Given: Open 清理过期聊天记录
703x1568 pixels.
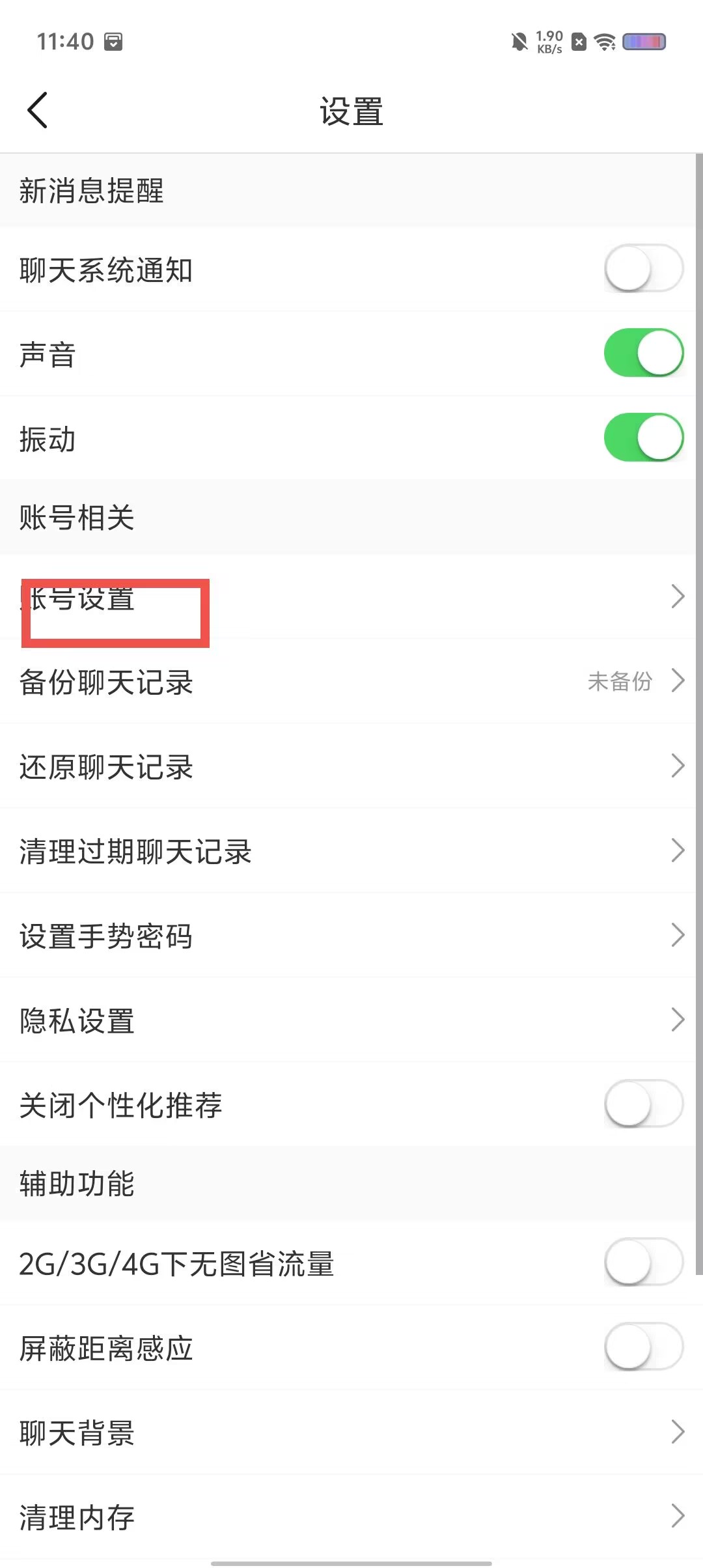Looking at the screenshot, I should pos(348,851).
